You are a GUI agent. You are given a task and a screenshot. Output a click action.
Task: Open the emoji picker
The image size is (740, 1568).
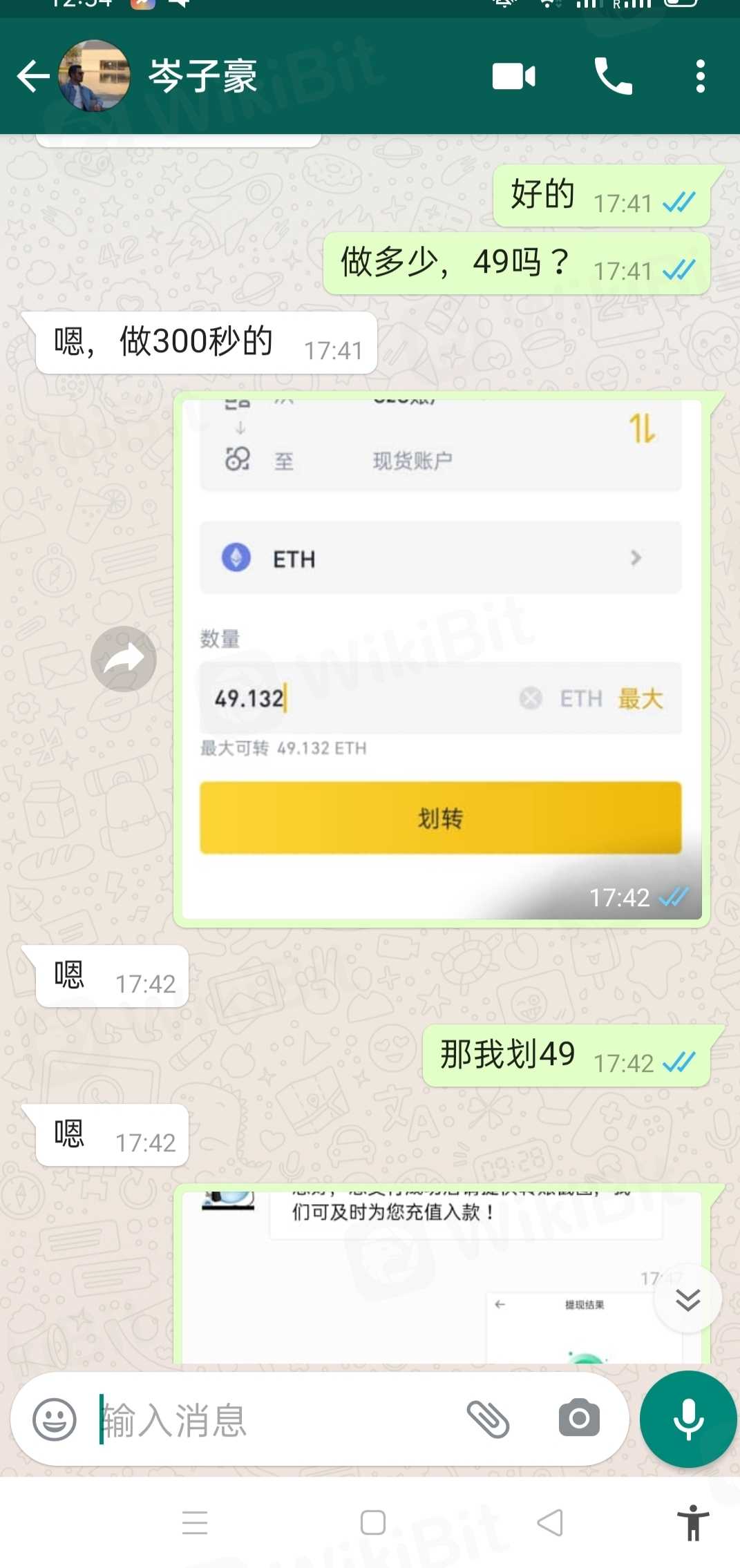(x=55, y=1419)
